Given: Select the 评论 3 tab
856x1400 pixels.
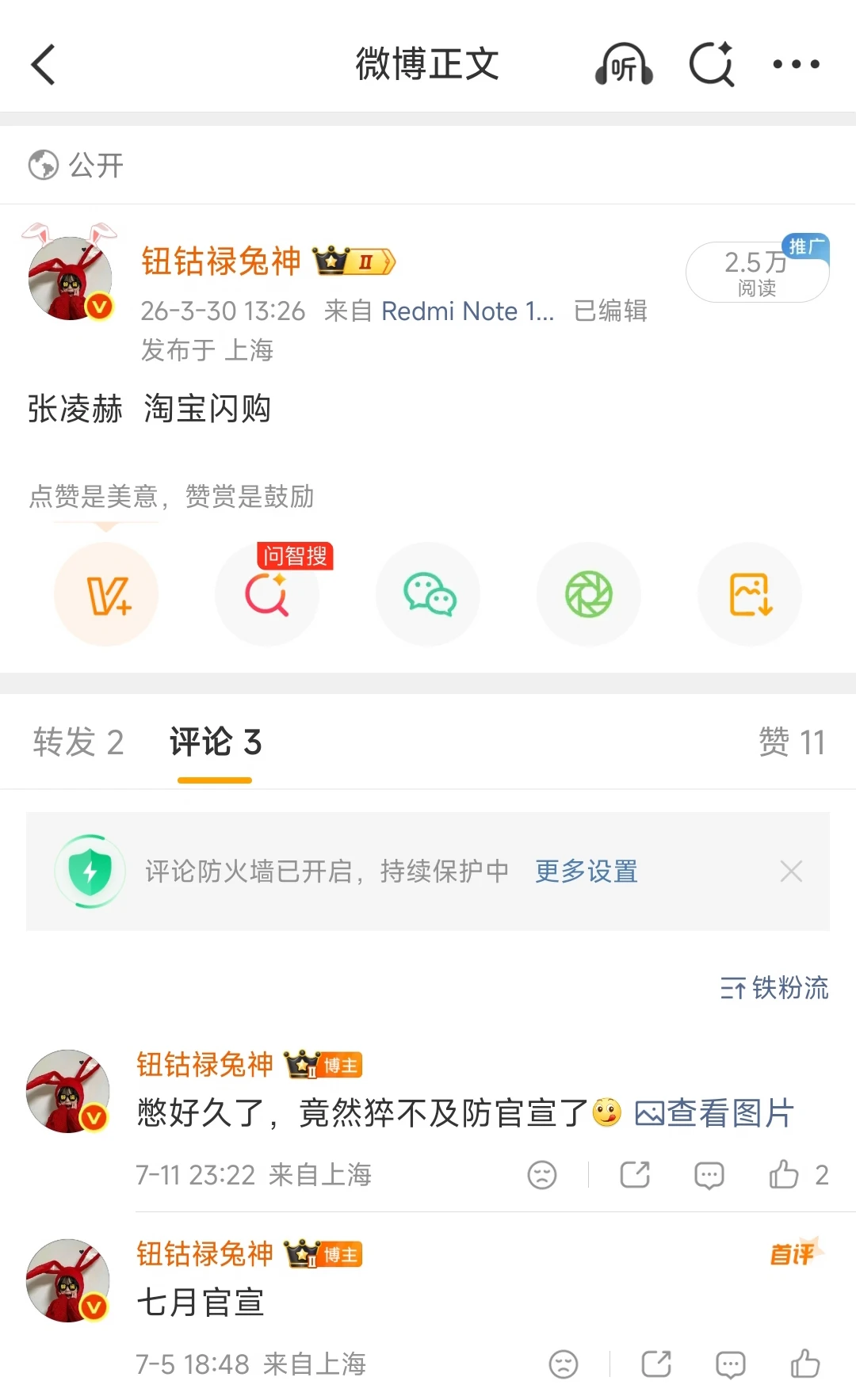Looking at the screenshot, I should [215, 742].
